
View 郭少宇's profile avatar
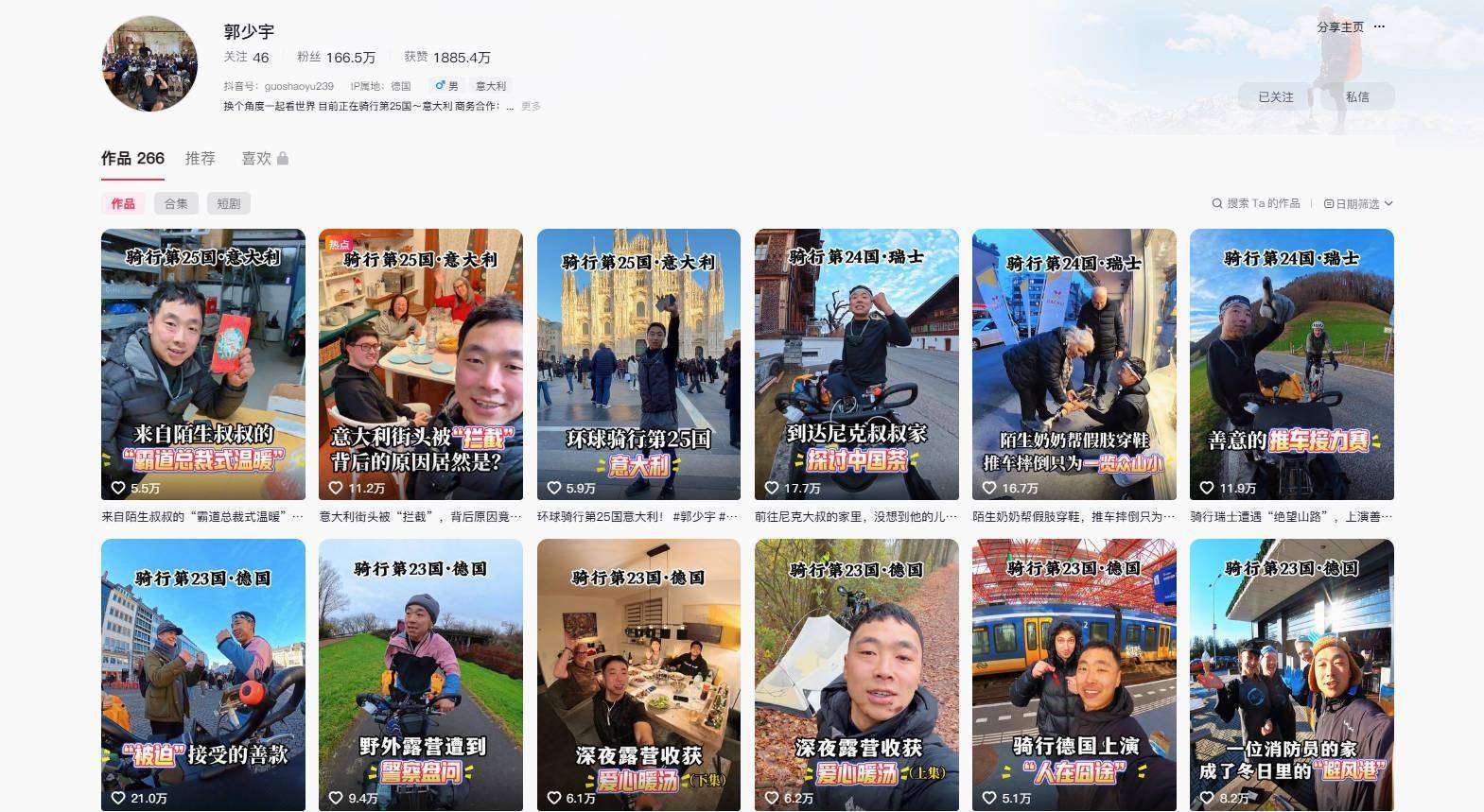pyautogui.click(x=150, y=63)
